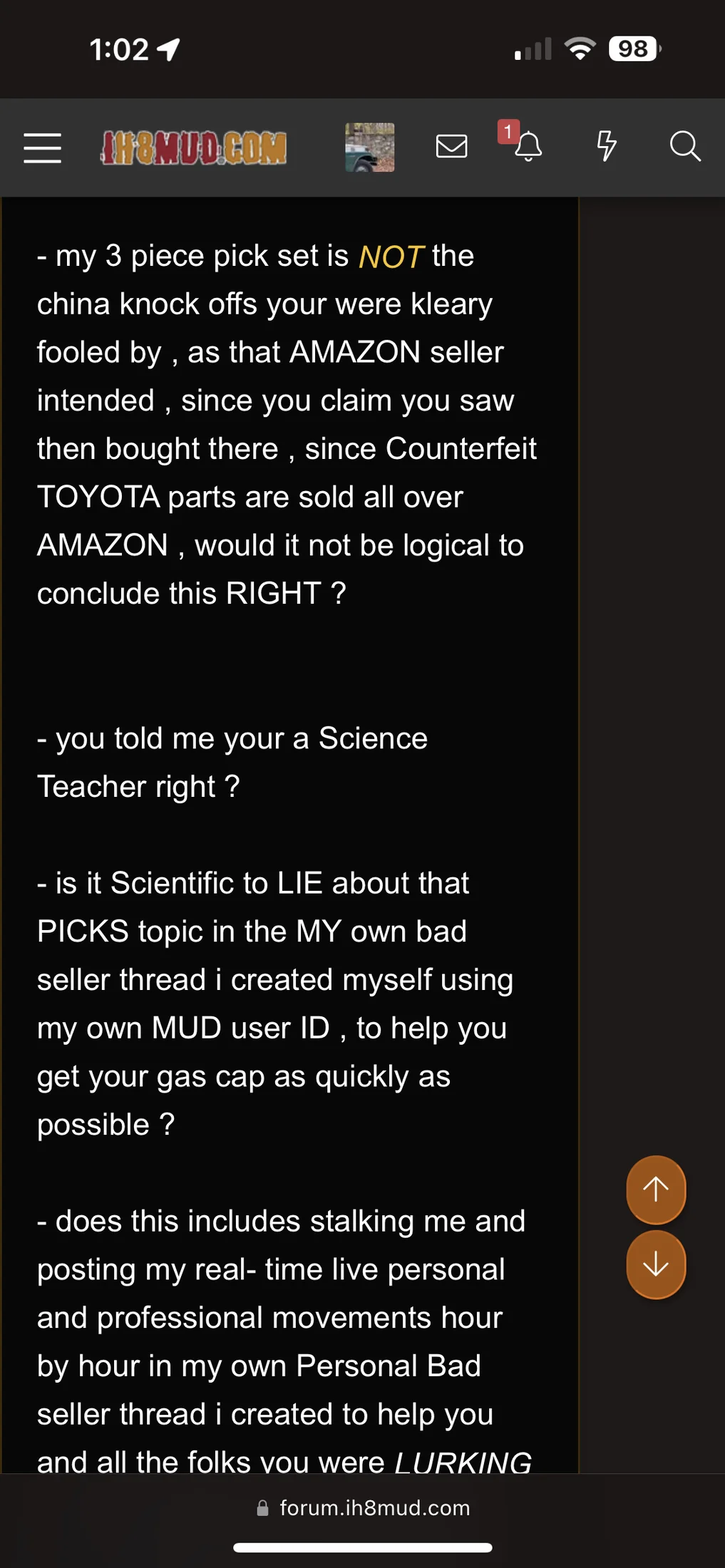Jump to bottom with the down arrow
The height and width of the screenshot is (1568, 725).
656,1264
